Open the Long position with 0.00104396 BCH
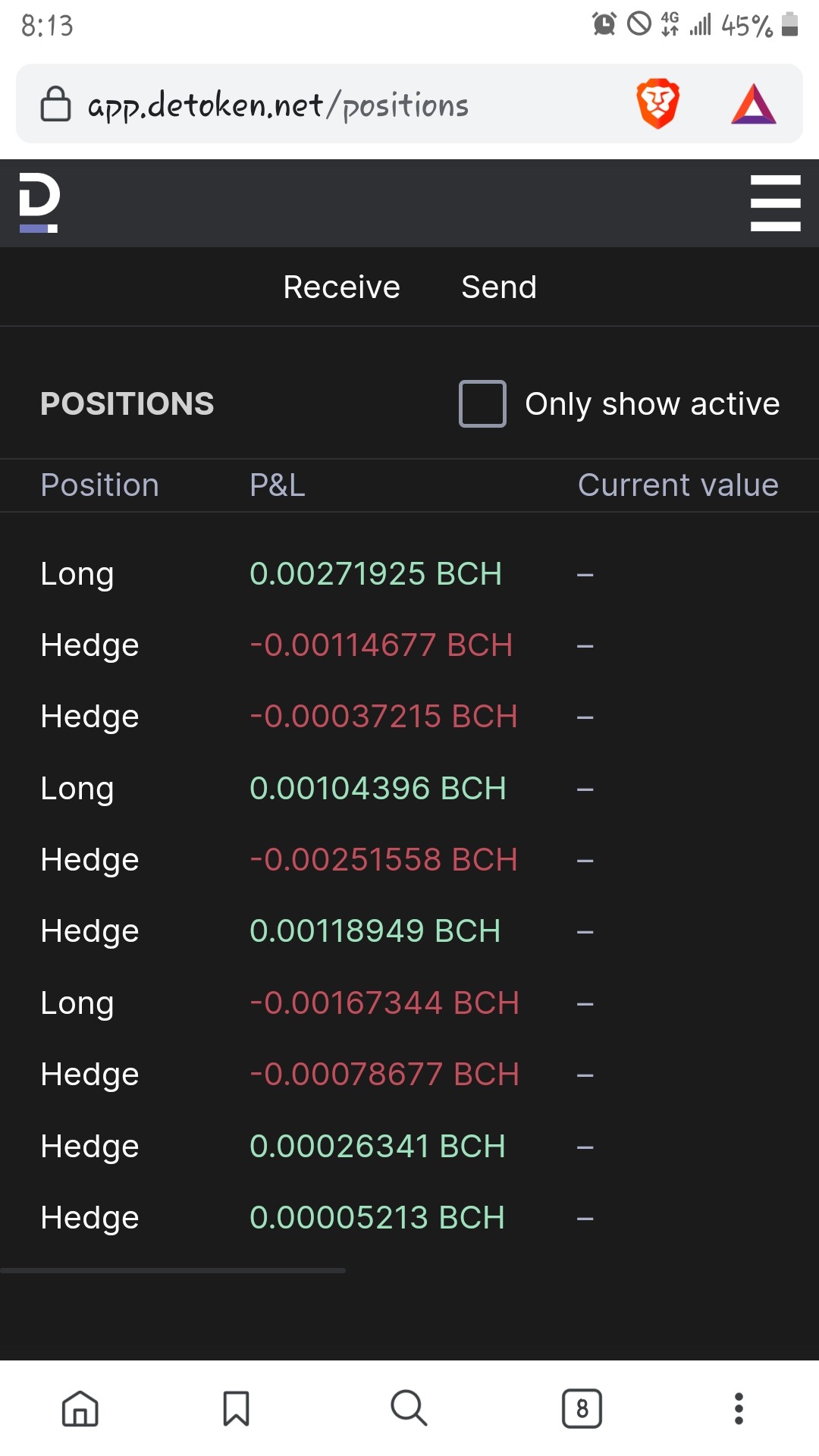Image resolution: width=819 pixels, height=1456 pixels. (x=409, y=789)
